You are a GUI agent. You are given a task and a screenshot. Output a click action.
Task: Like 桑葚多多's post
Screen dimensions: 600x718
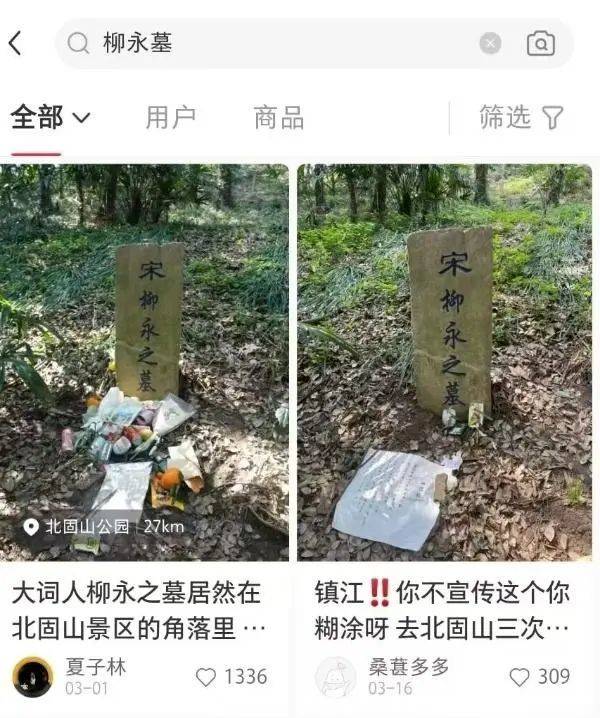click(539, 677)
